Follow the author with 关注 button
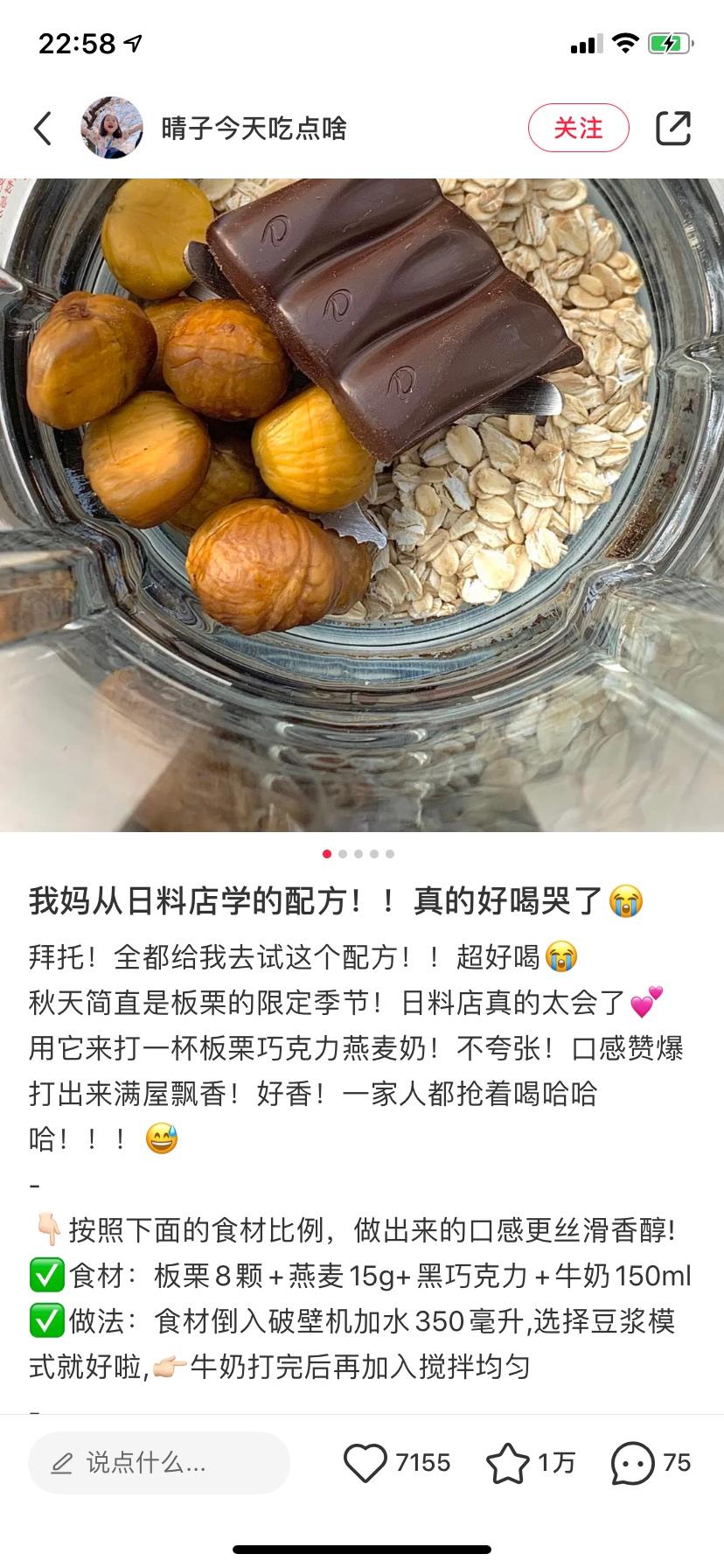 point(578,128)
